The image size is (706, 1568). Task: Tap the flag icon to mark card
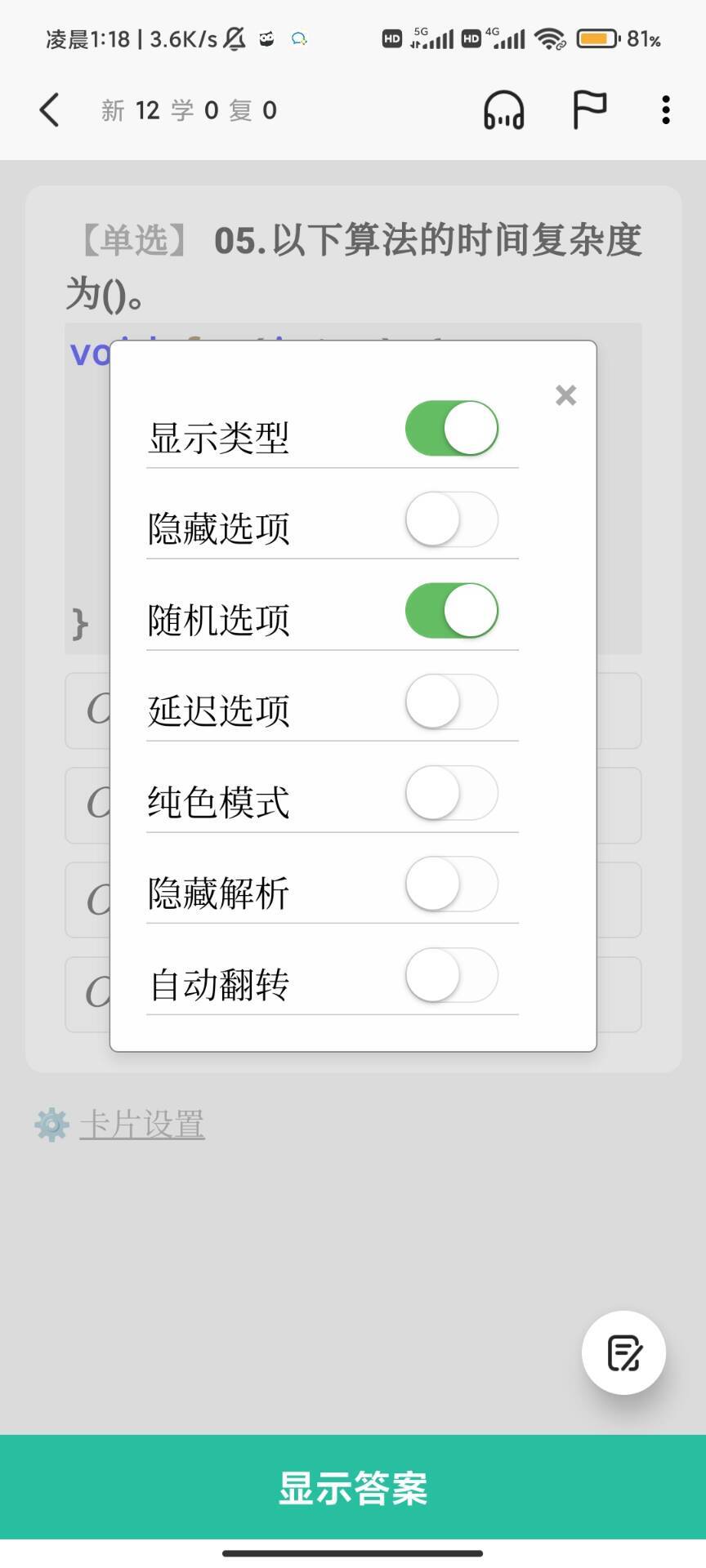click(589, 109)
